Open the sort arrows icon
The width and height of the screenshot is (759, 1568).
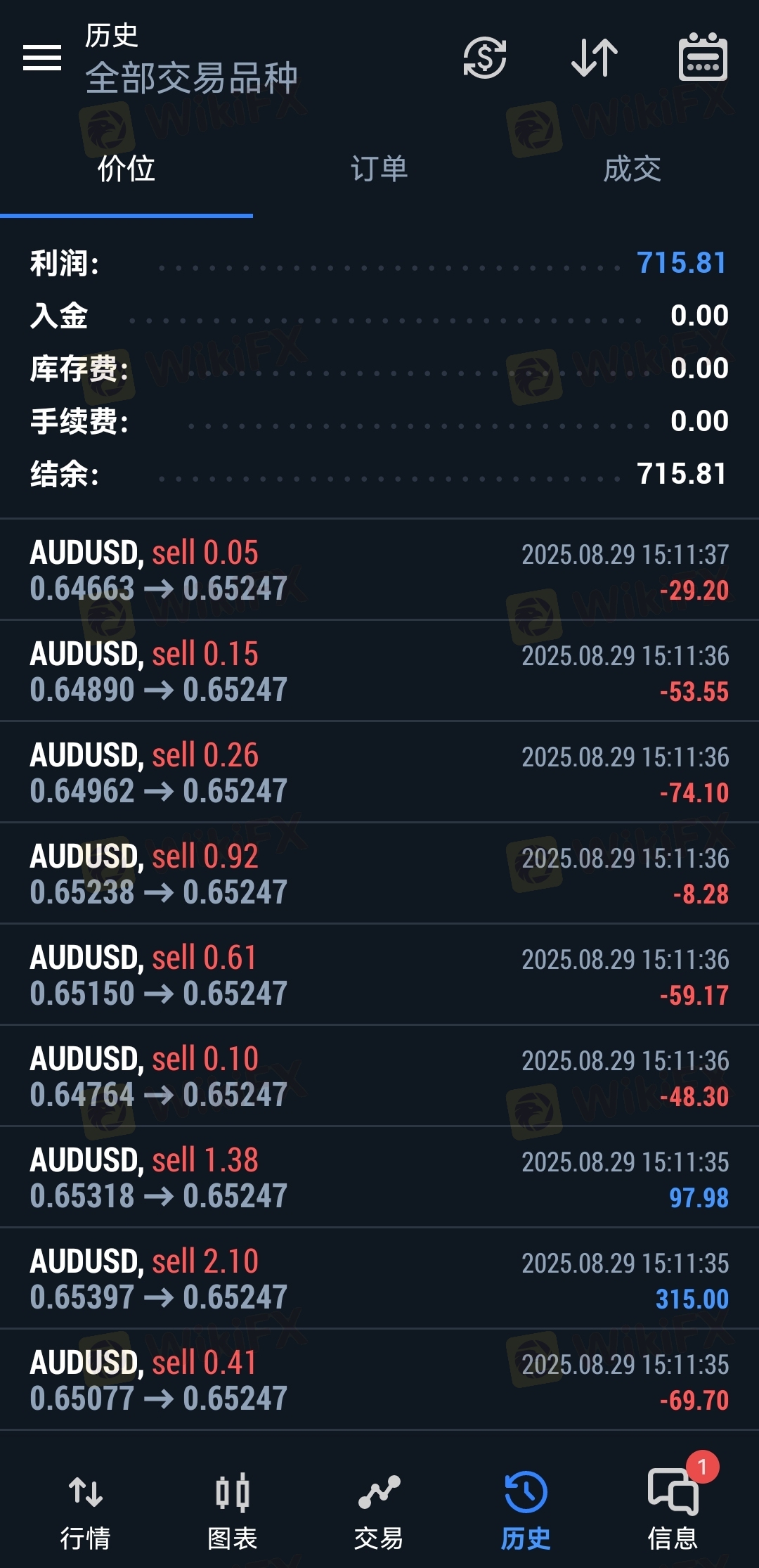click(x=595, y=57)
